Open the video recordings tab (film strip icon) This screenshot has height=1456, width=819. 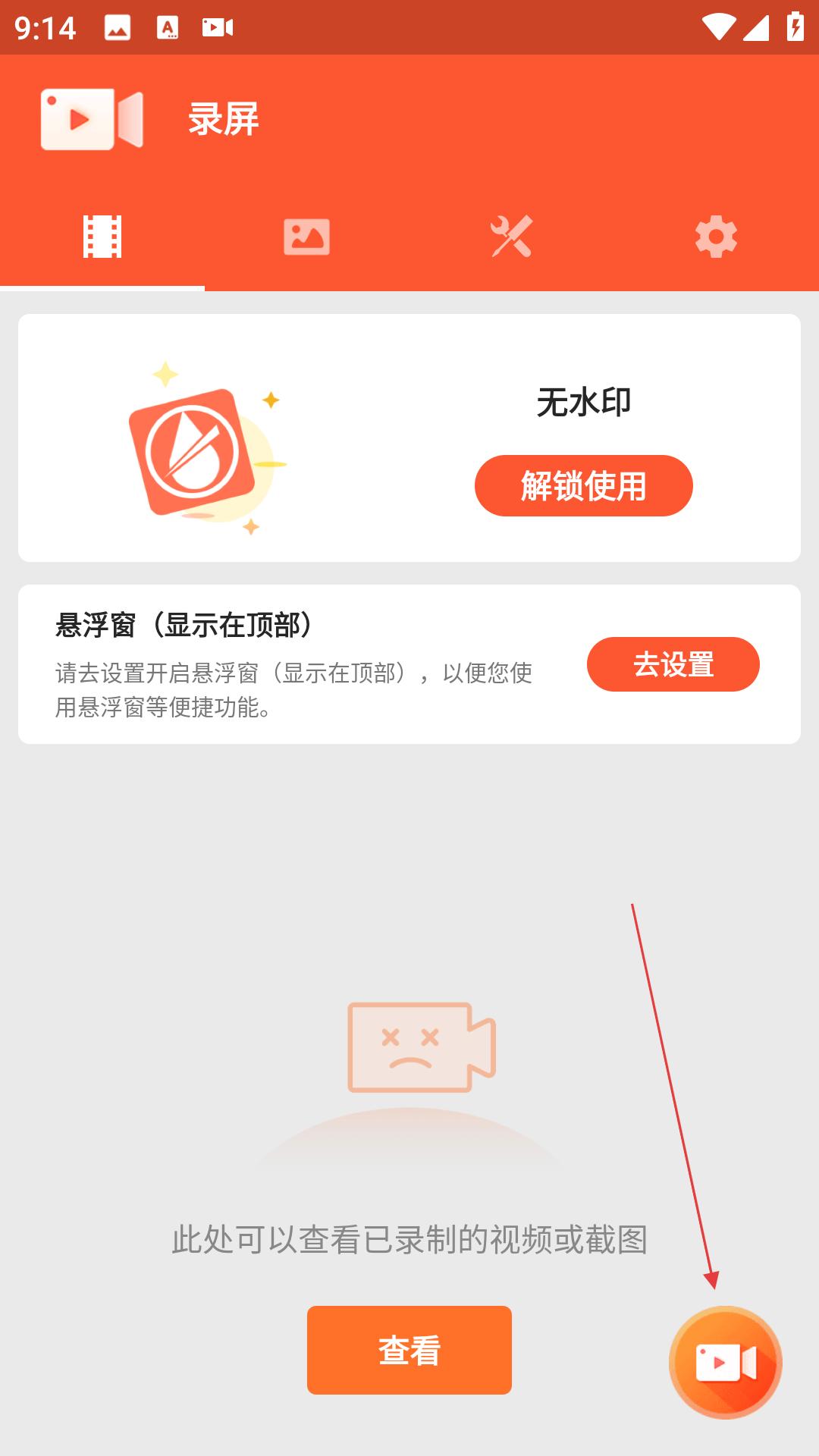[x=104, y=237]
